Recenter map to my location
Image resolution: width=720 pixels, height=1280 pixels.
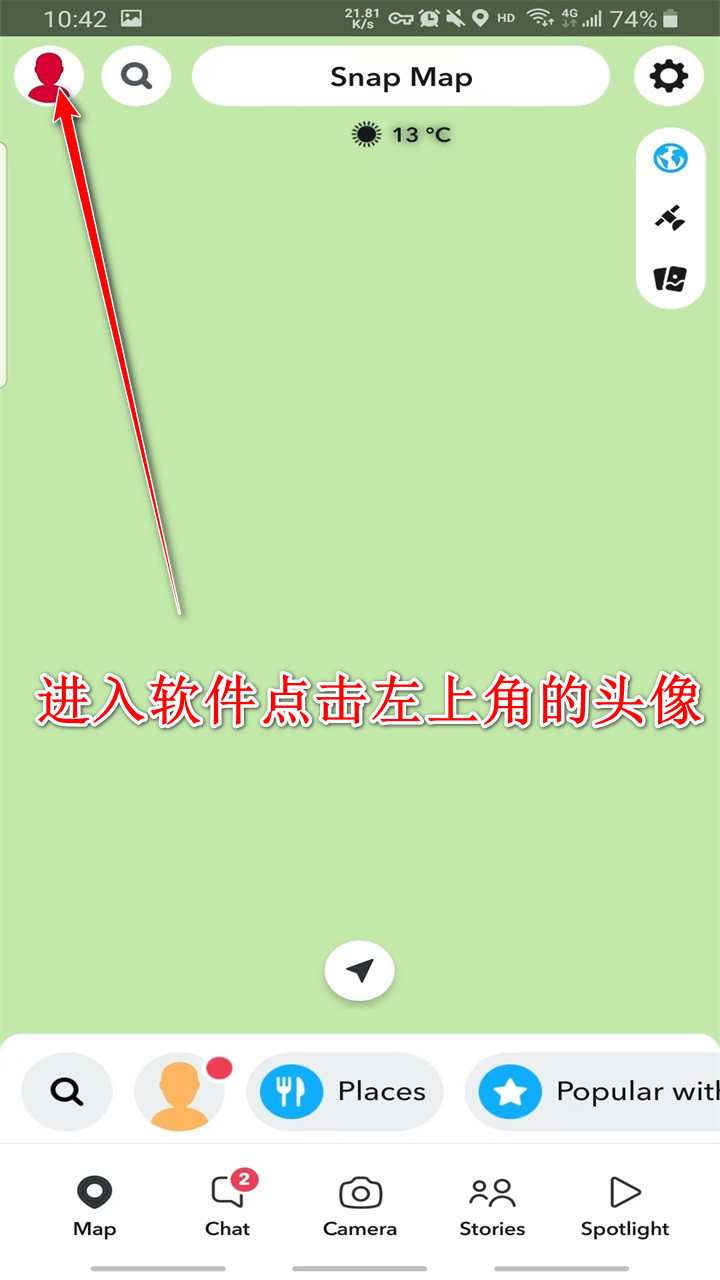click(x=360, y=970)
